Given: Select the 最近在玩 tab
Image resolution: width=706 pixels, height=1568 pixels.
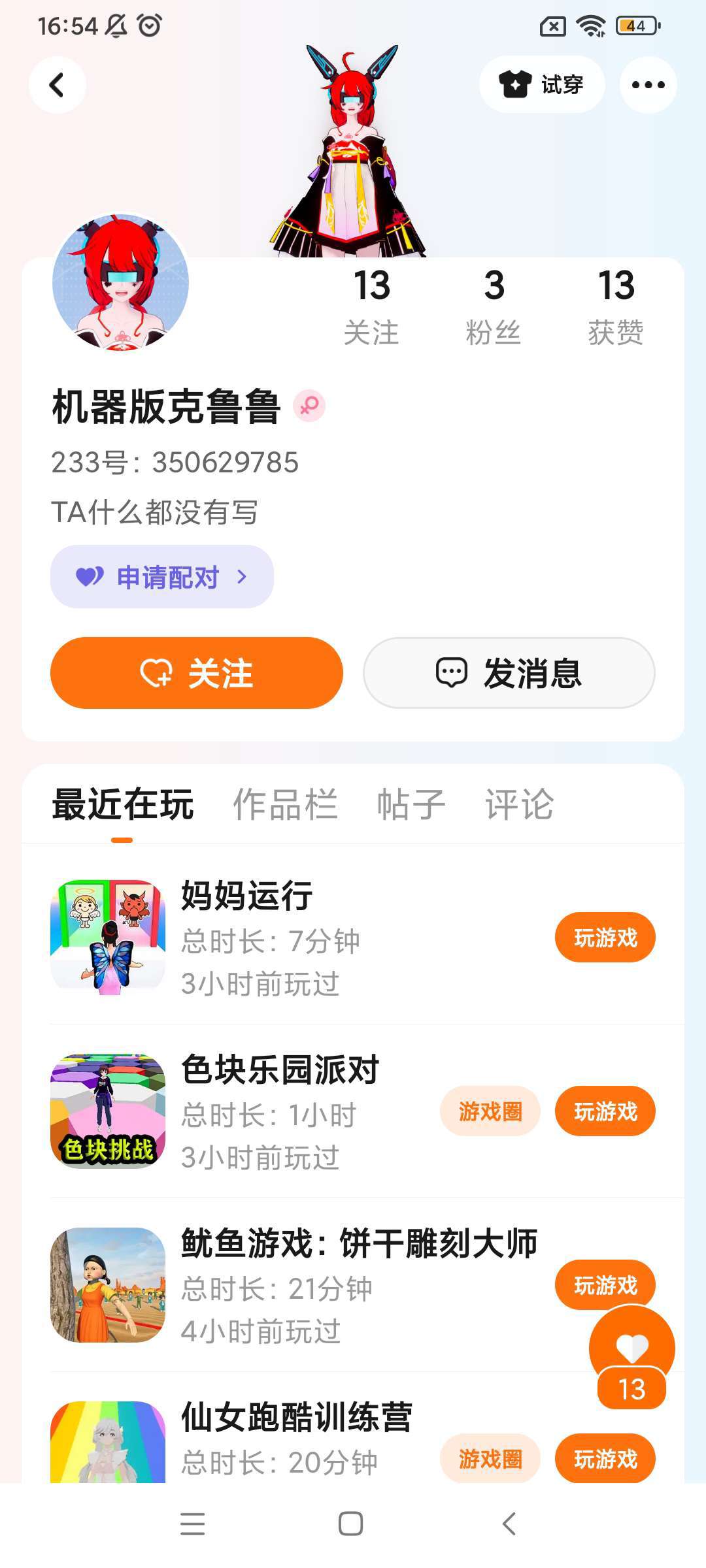Looking at the screenshot, I should tap(123, 804).
